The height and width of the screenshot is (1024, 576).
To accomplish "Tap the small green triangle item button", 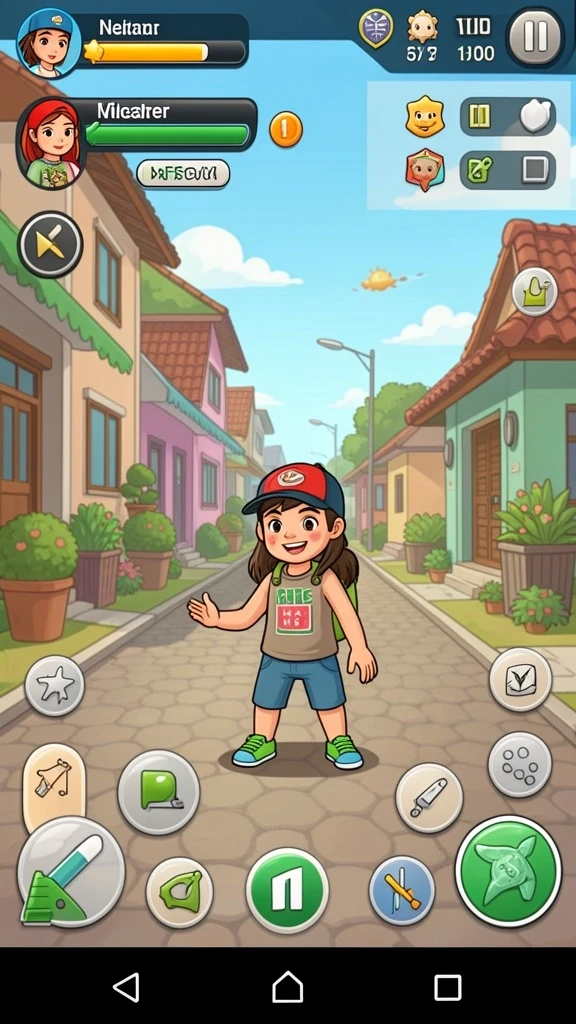I will coord(180,893).
